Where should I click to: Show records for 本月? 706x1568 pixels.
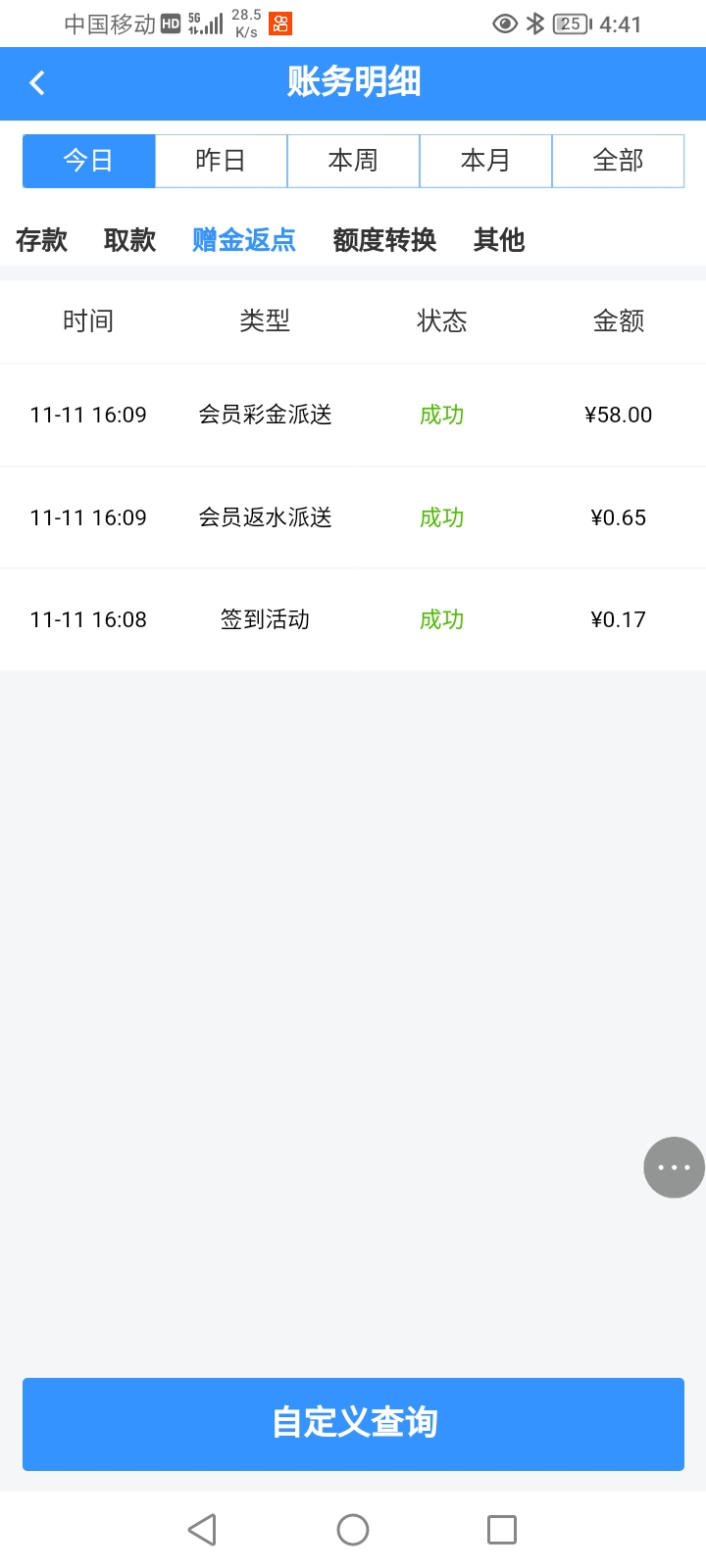coord(485,161)
